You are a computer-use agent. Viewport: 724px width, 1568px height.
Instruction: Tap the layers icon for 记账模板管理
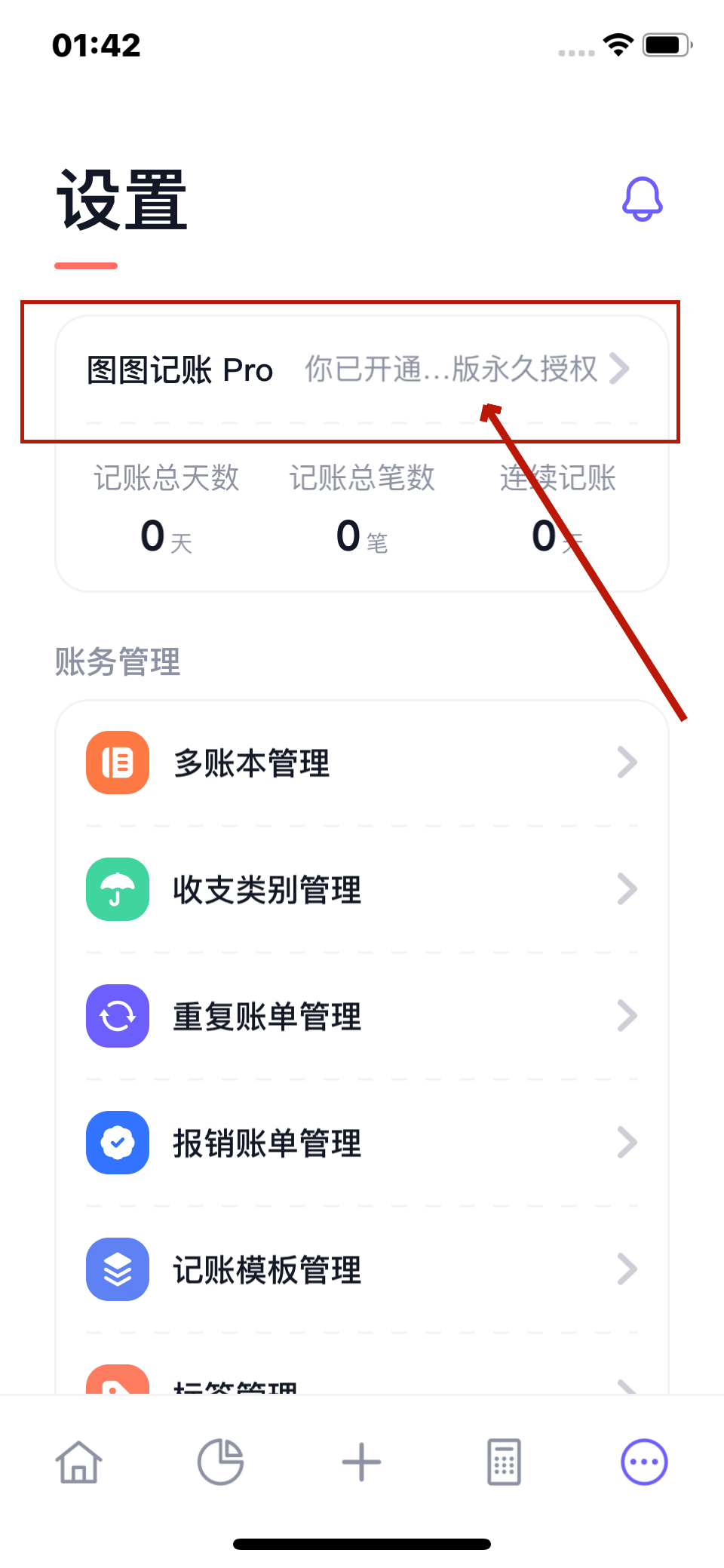point(117,1269)
